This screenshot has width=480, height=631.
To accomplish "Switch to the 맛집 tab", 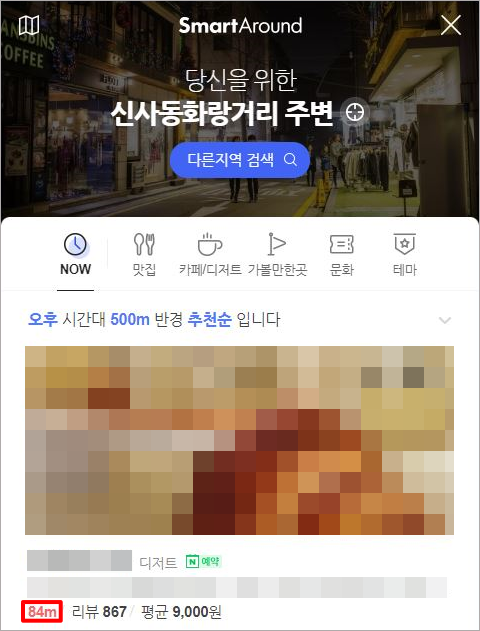I will coord(144,255).
